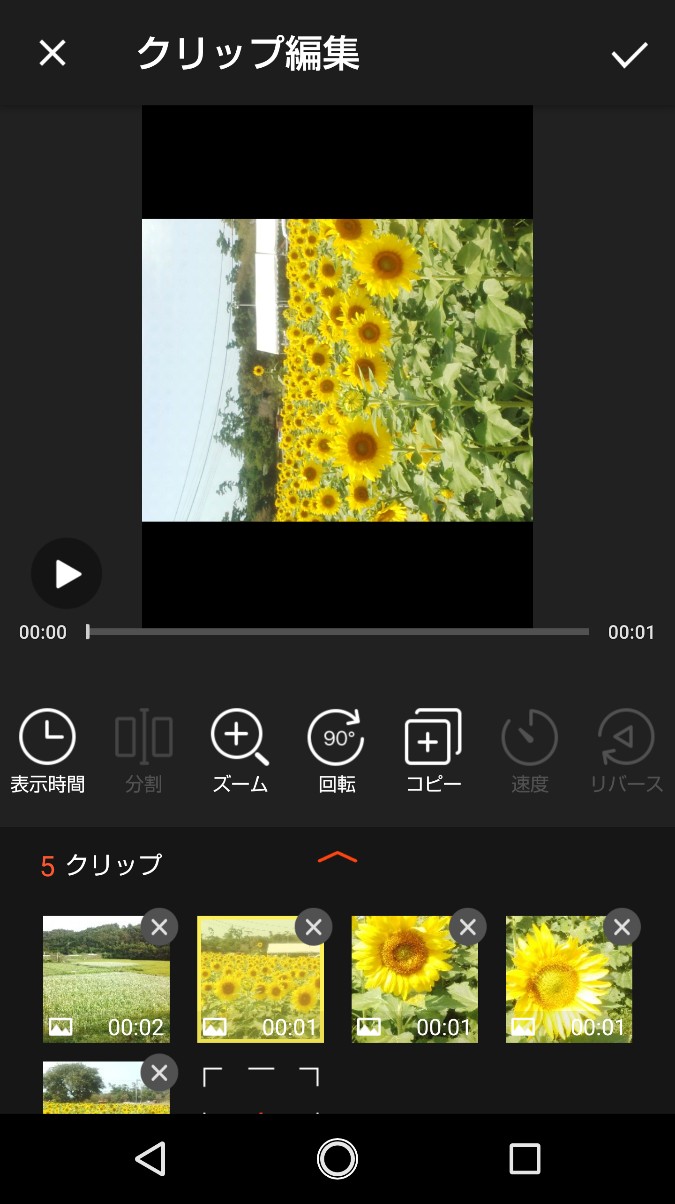Remove the third clip from the list
Image resolution: width=675 pixels, height=1204 pixels.
point(467,927)
